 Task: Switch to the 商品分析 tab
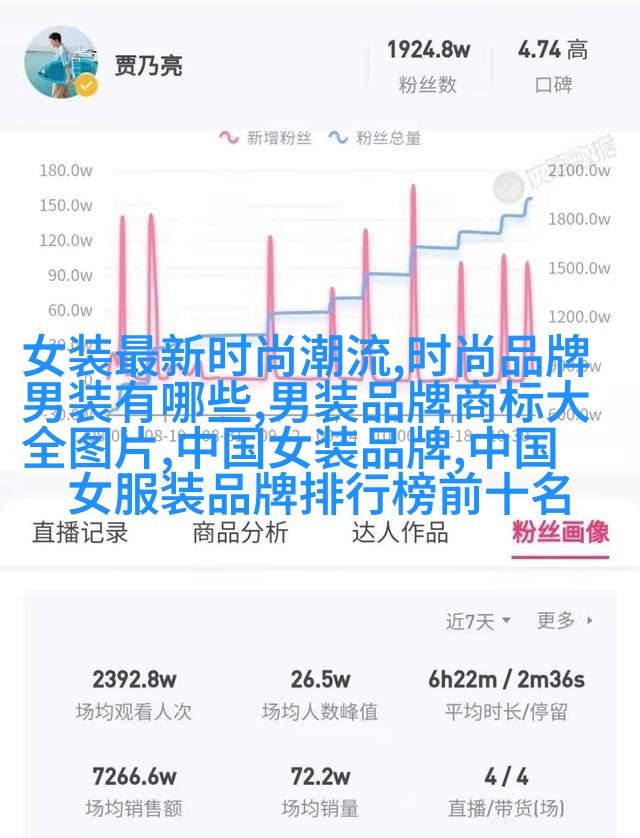[240, 532]
